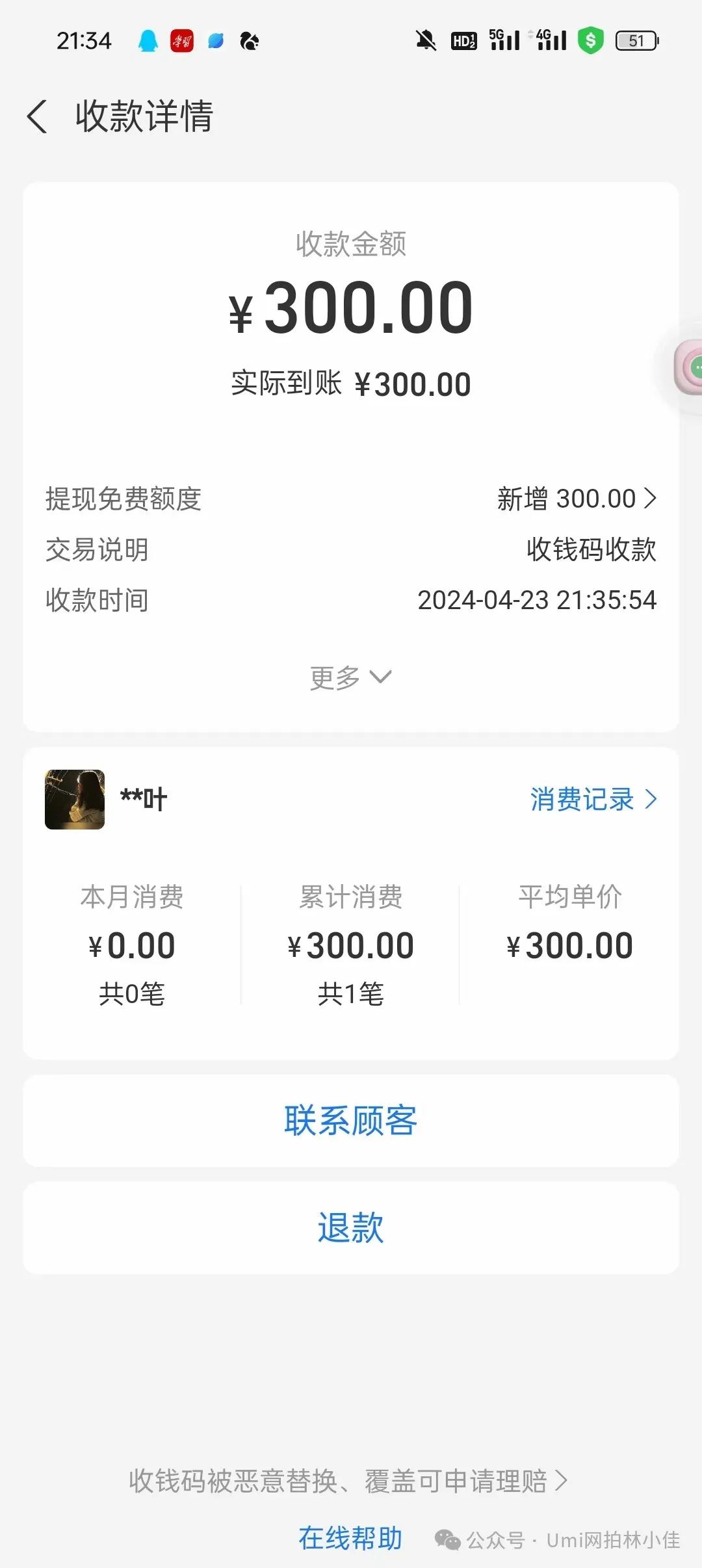
Task: Expand the 更多 section
Action: tap(351, 676)
